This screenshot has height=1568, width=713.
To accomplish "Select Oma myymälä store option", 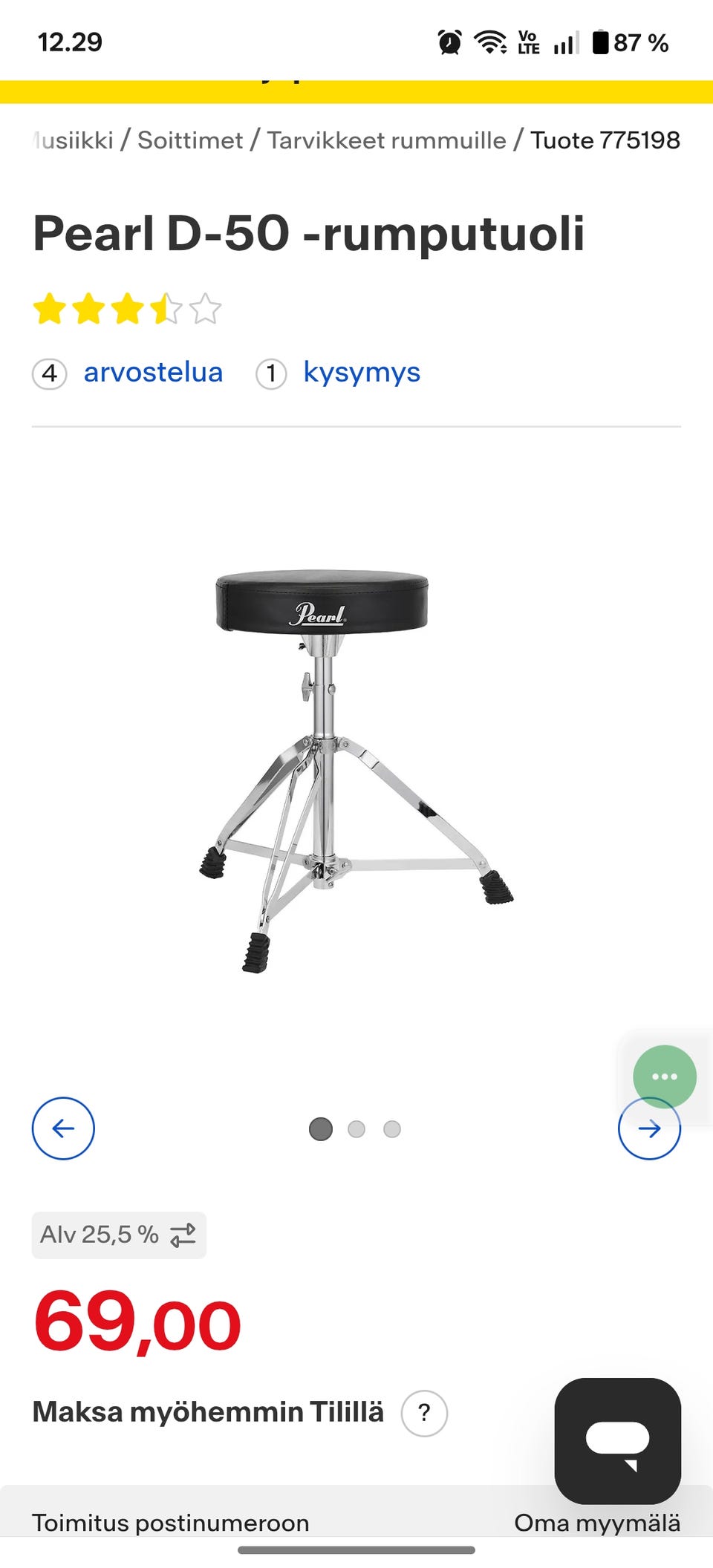I will tap(596, 1522).
